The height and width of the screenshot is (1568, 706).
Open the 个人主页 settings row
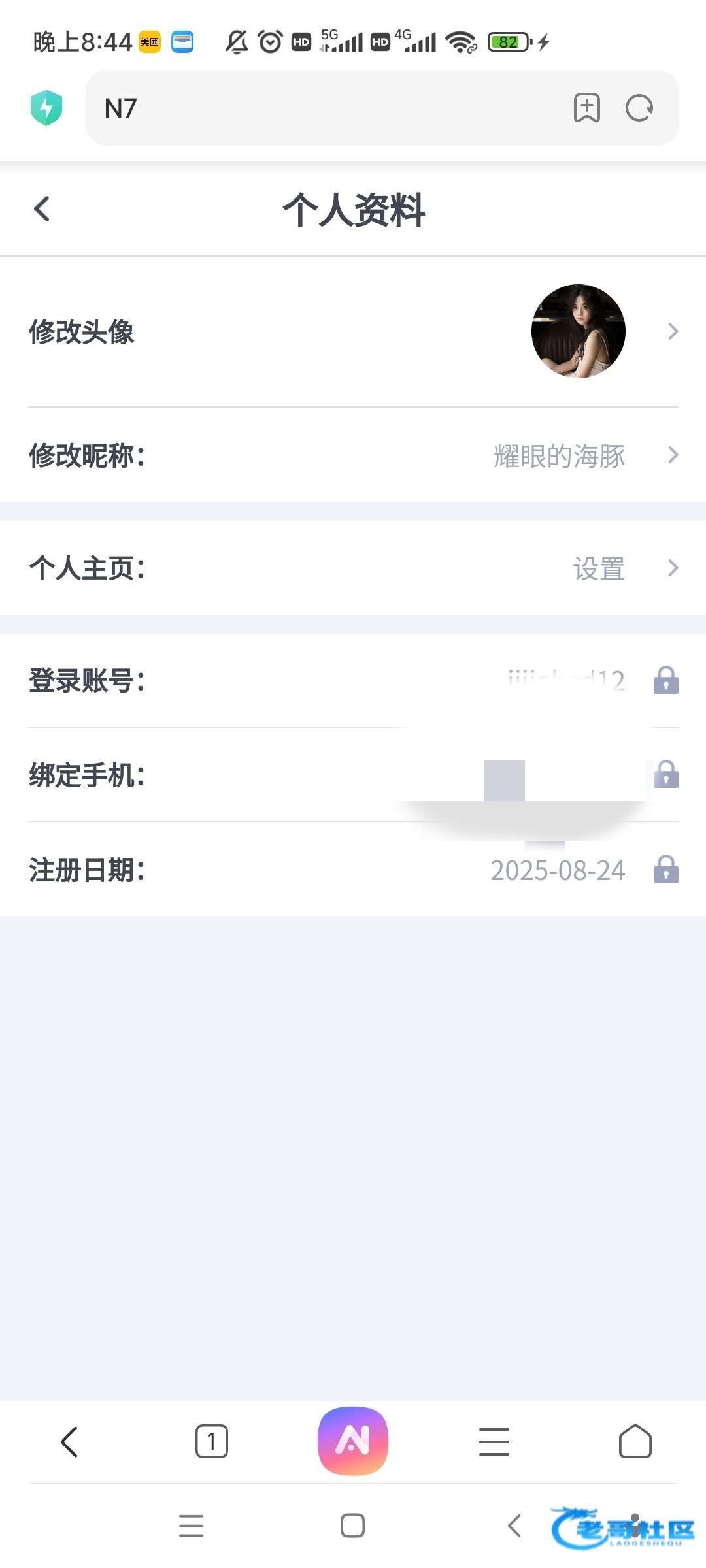[353, 568]
